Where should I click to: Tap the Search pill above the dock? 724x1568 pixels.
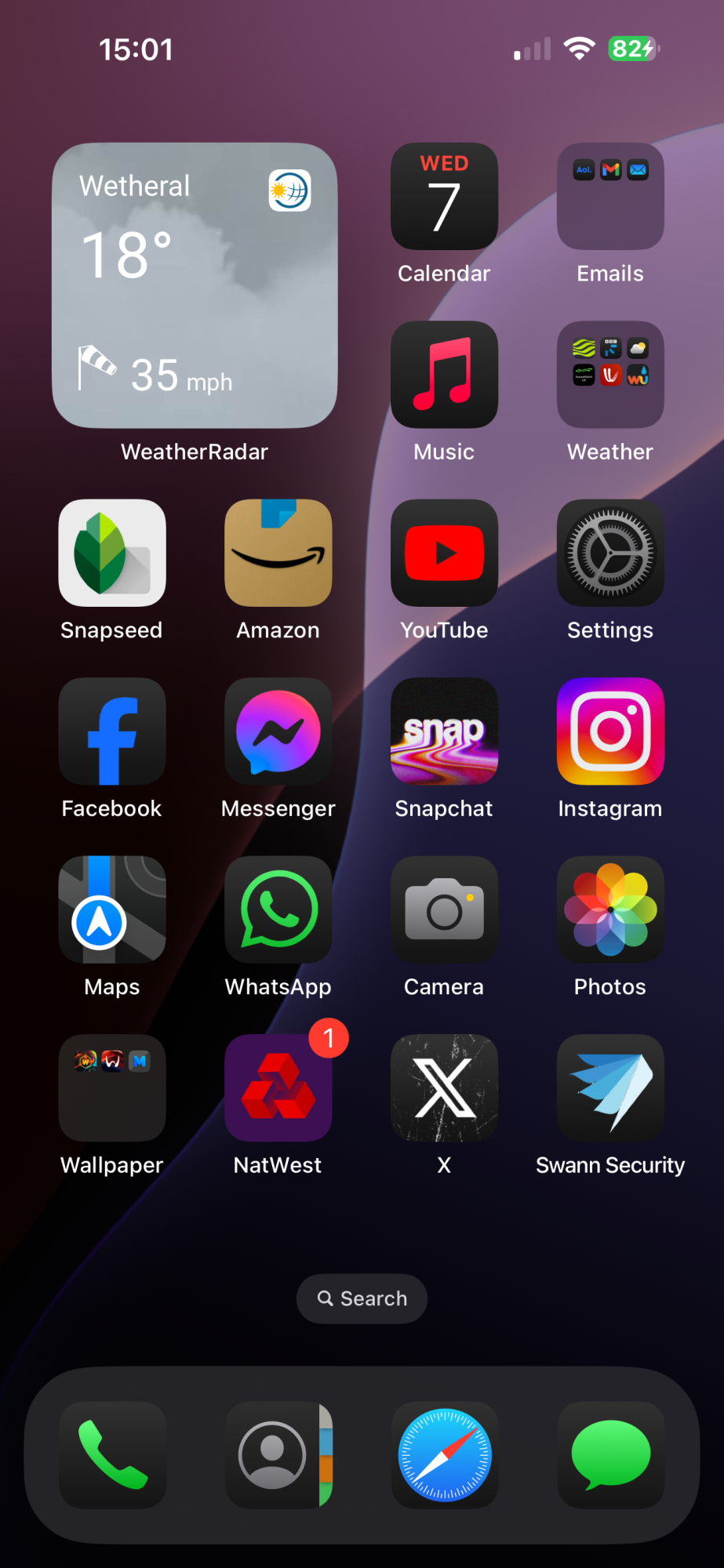(362, 1299)
